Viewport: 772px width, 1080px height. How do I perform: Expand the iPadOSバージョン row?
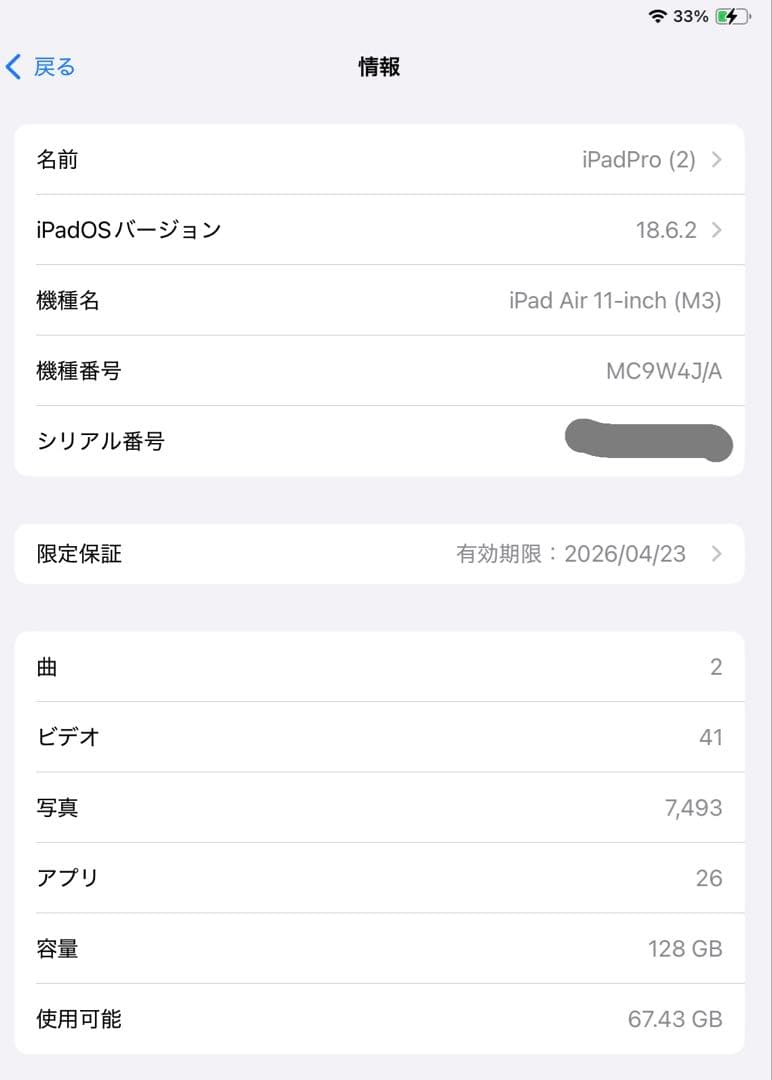tap(716, 230)
